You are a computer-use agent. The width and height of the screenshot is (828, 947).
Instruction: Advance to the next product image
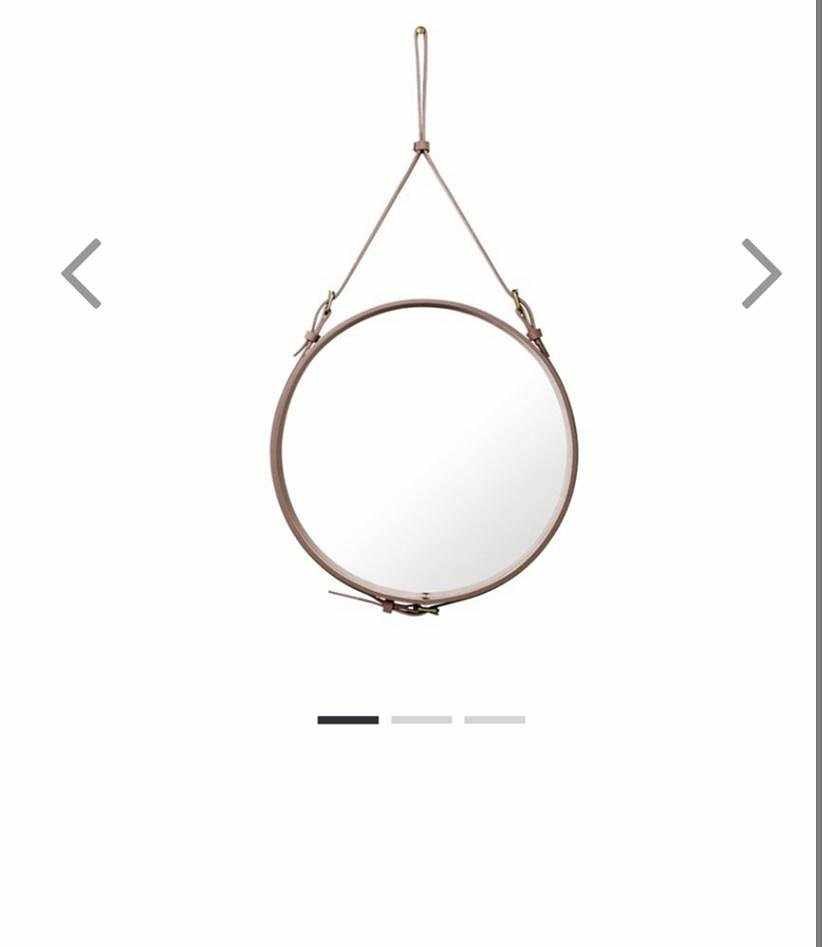[760, 273]
